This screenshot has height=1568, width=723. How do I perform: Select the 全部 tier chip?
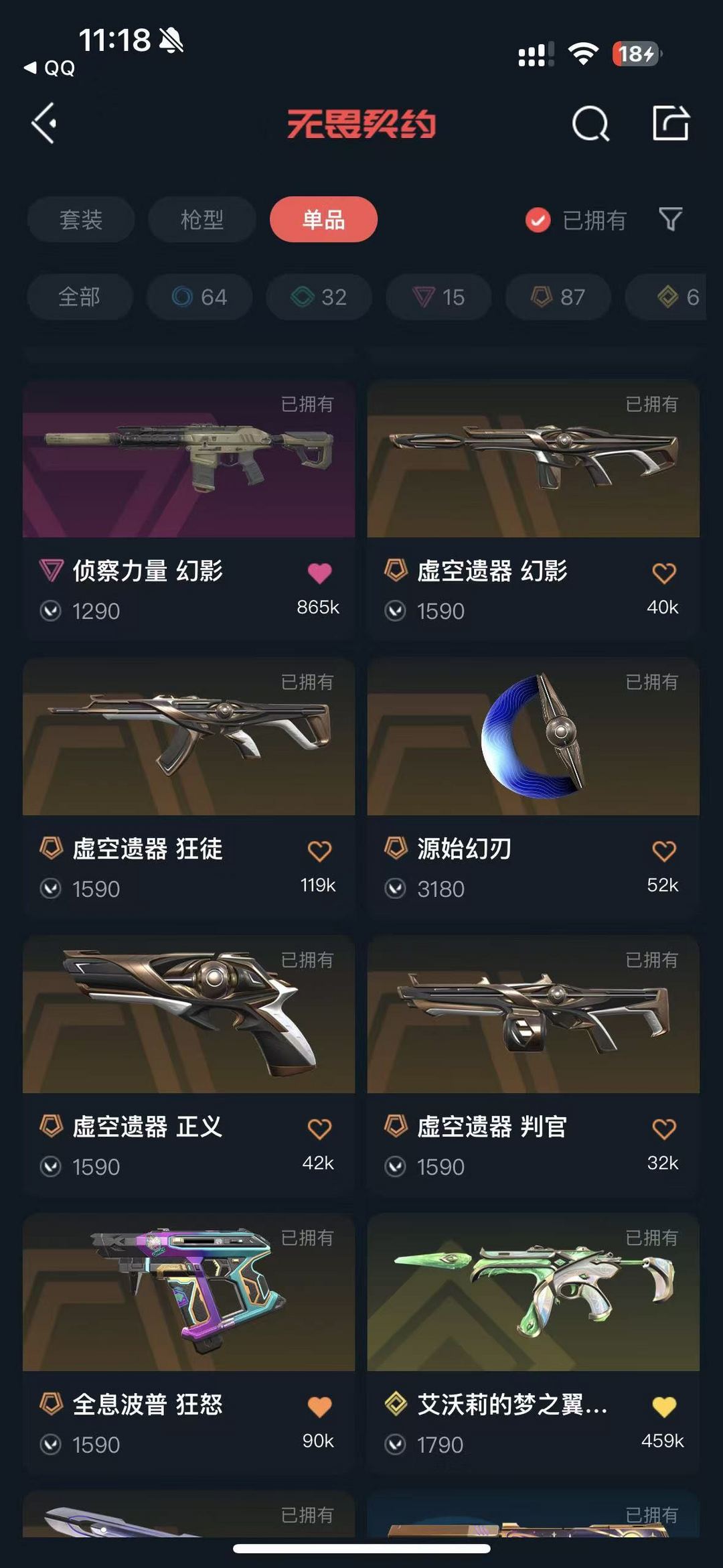coord(80,297)
